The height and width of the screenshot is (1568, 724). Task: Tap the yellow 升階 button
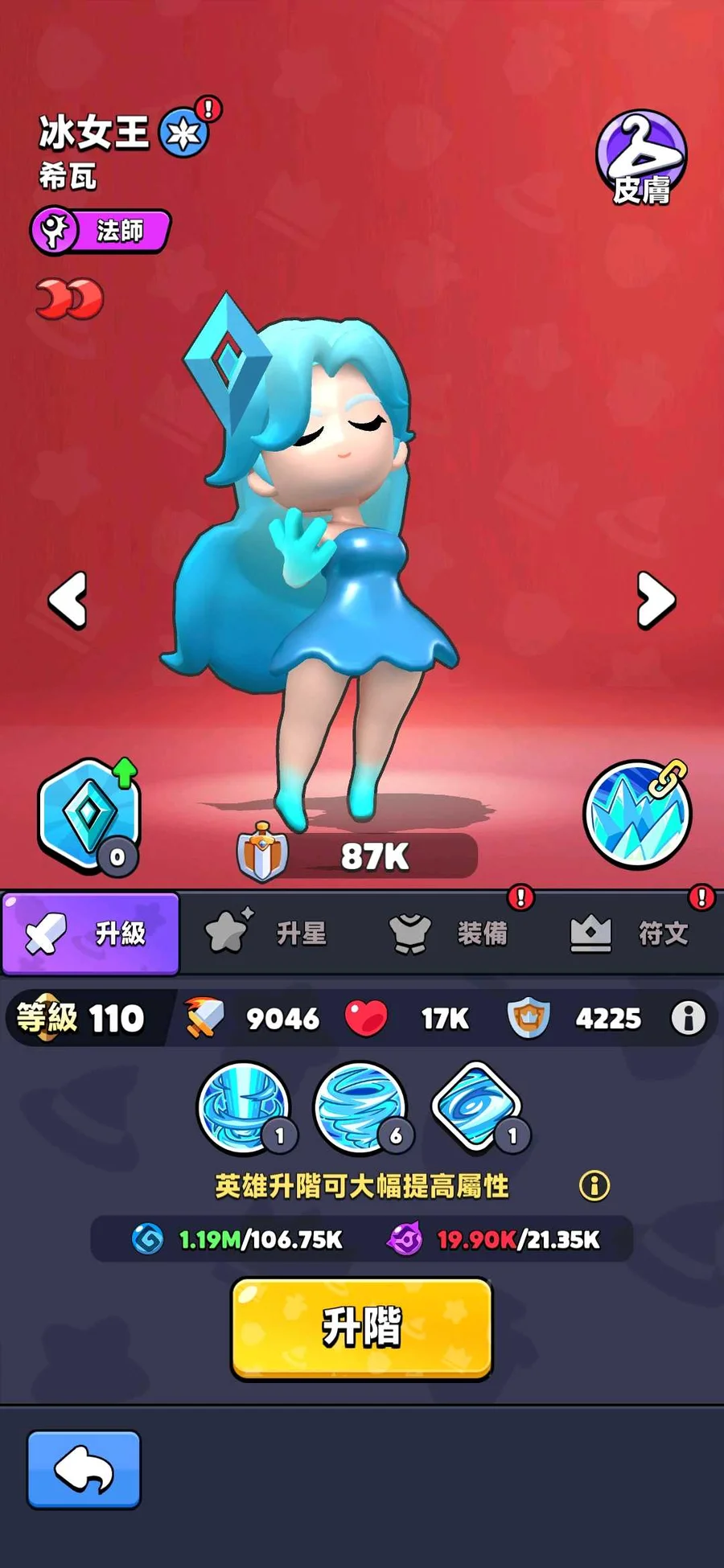(x=362, y=1328)
